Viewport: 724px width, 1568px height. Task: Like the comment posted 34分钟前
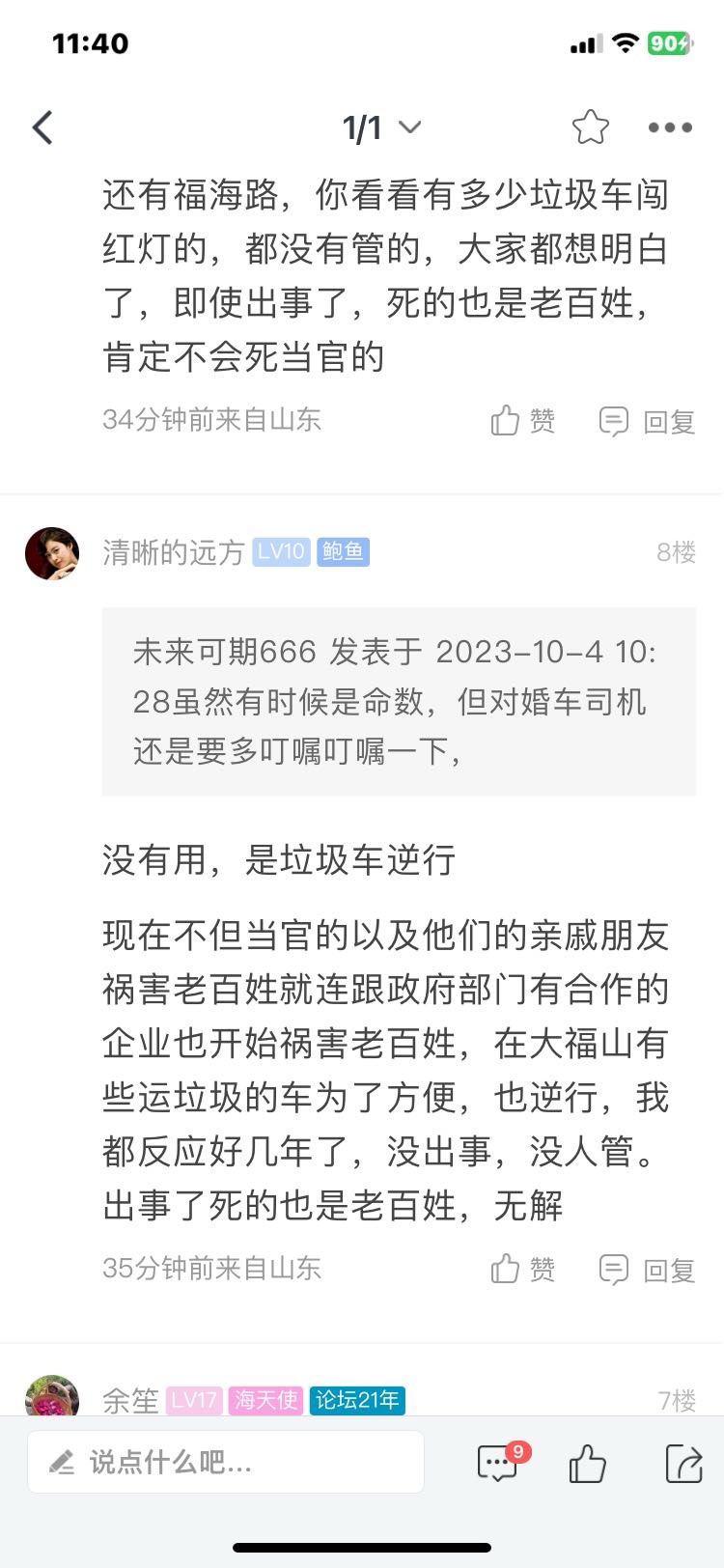click(x=522, y=421)
